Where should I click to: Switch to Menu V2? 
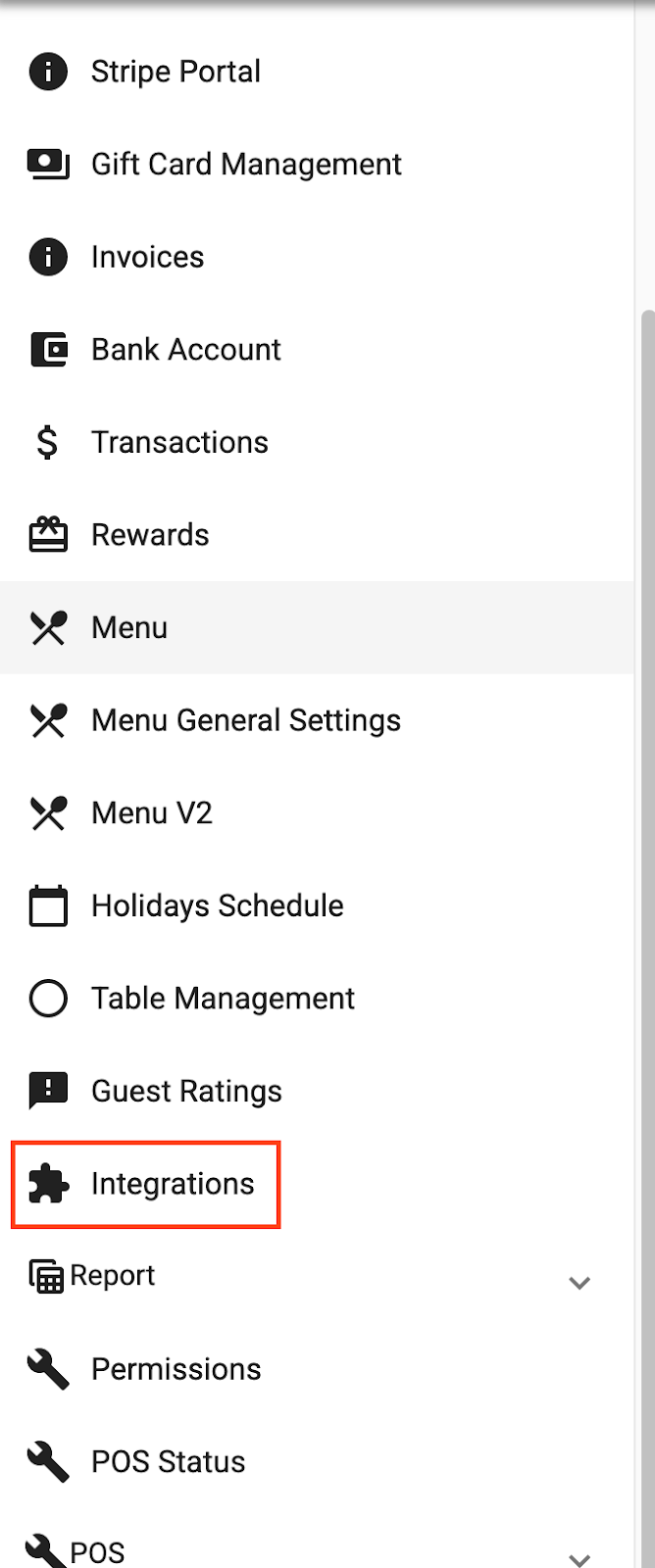pos(151,813)
